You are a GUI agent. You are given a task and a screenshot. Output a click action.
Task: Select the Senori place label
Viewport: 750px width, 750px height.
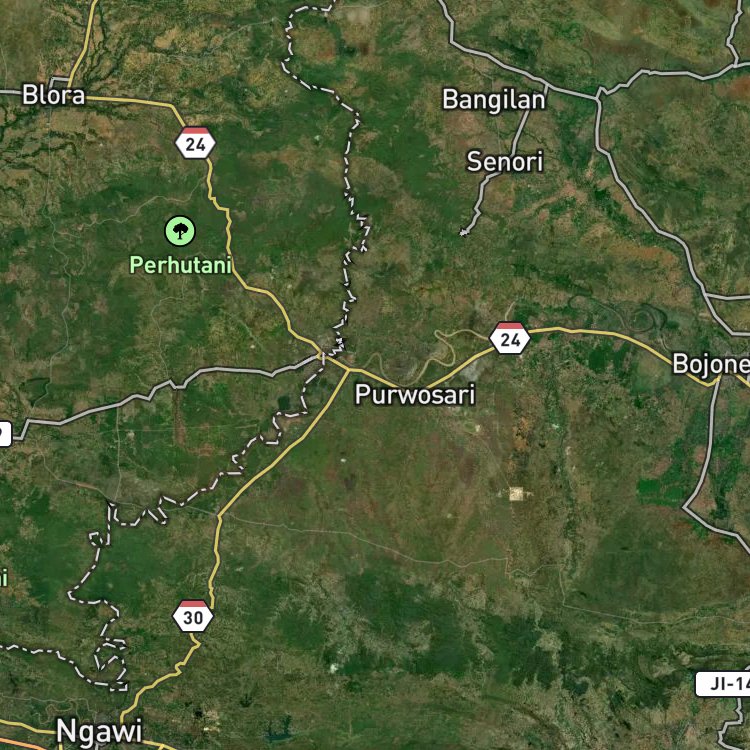505,162
